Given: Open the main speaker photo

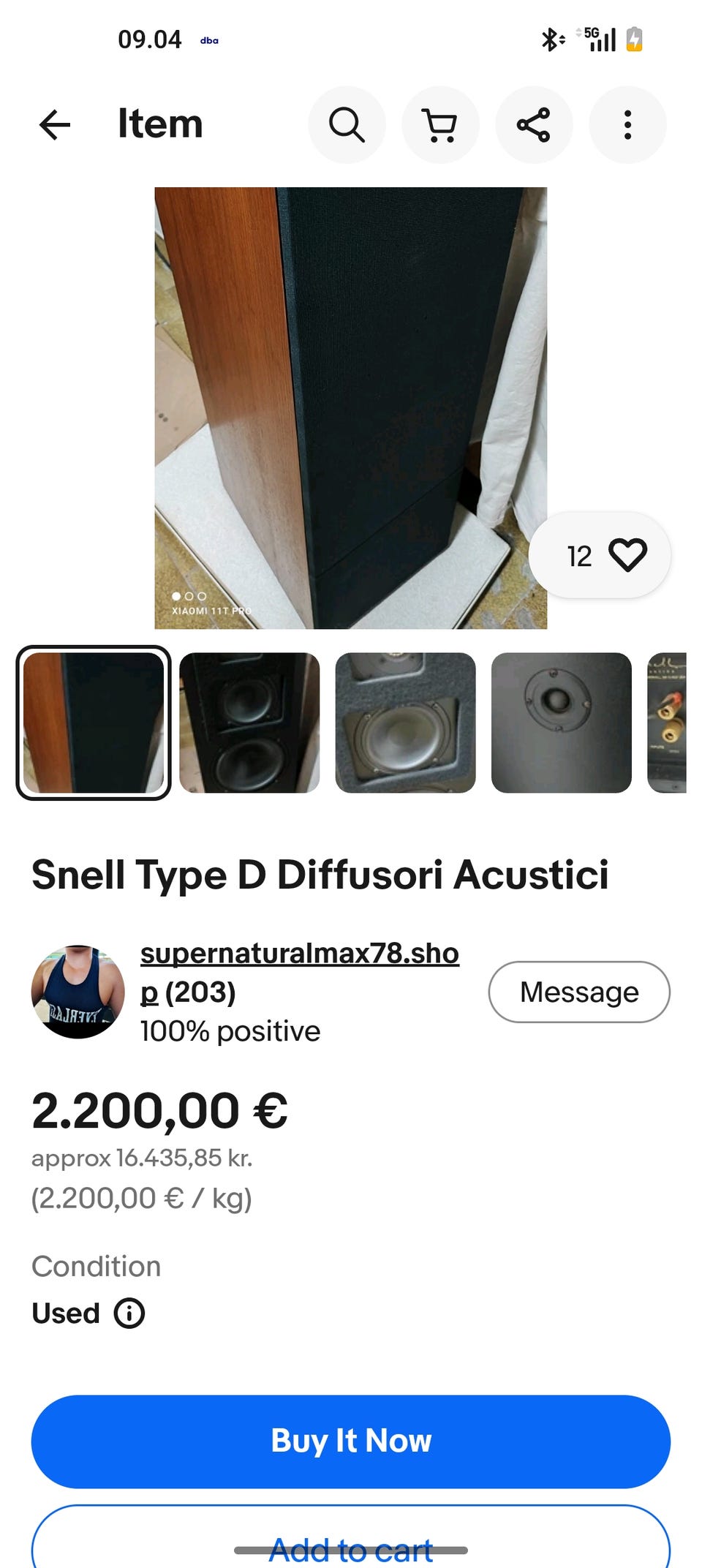Looking at the screenshot, I should 350,407.
